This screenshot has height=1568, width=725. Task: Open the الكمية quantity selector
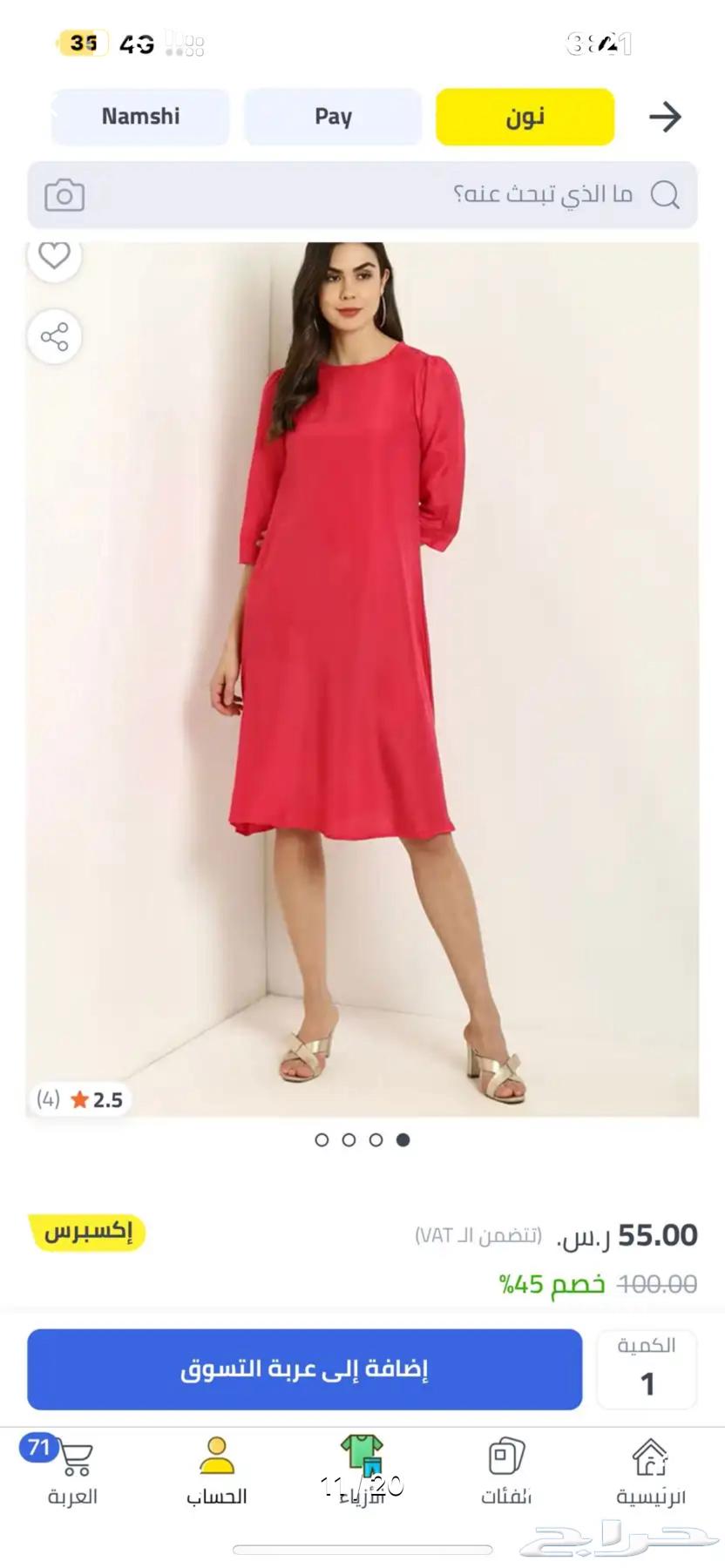(x=646, y=1369)
